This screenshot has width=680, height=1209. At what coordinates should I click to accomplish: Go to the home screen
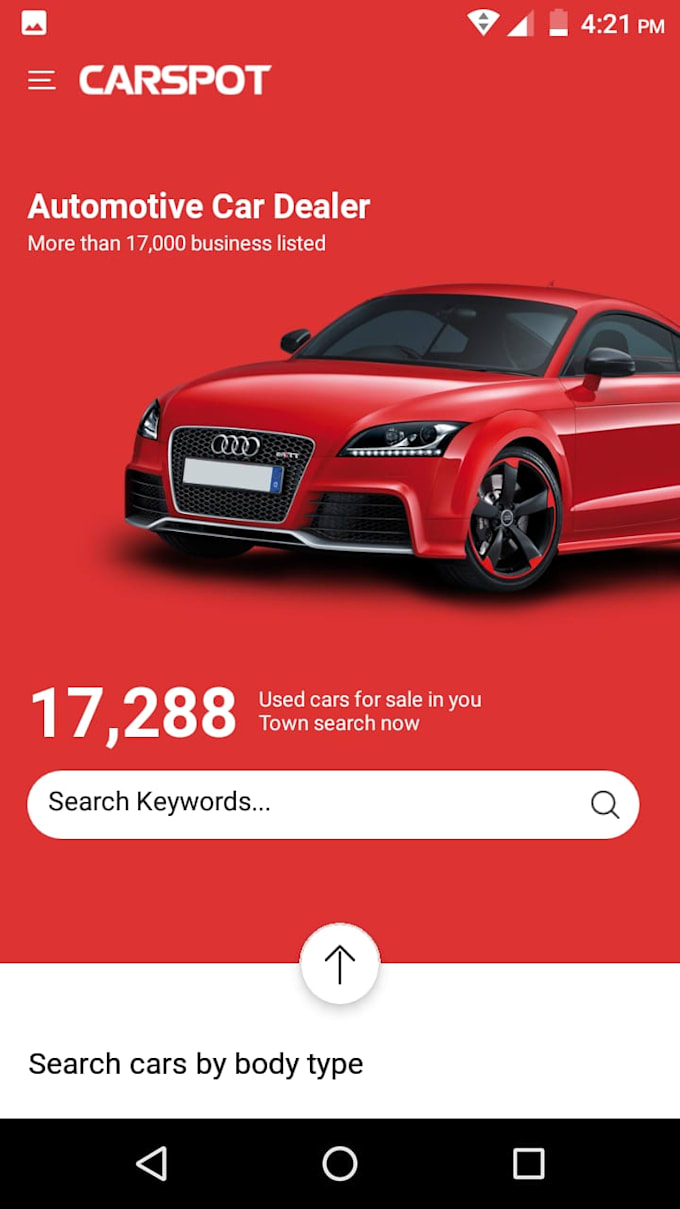[x=340, y=1163]
